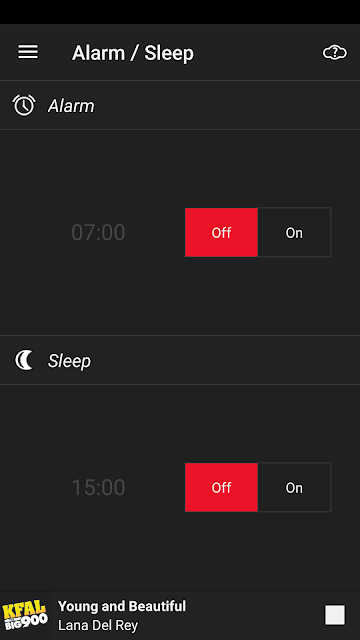Change the 15:00 sleep time

[98, 487]
